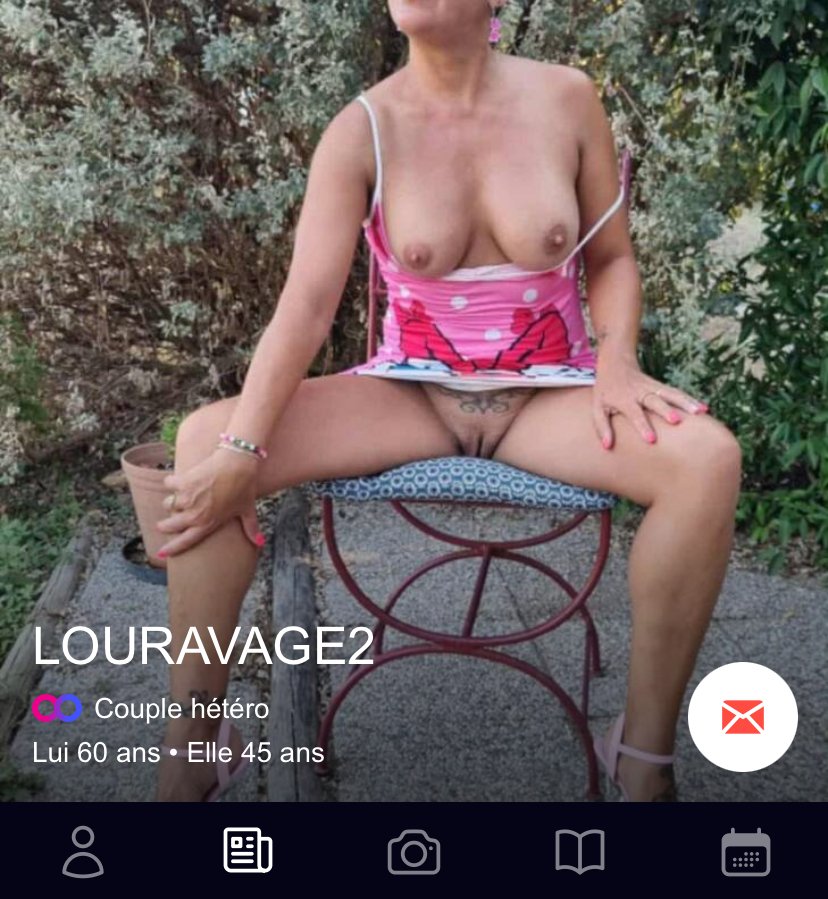828x899 pixels.
Task: Go to the open book tab
Action: (580, 852)
